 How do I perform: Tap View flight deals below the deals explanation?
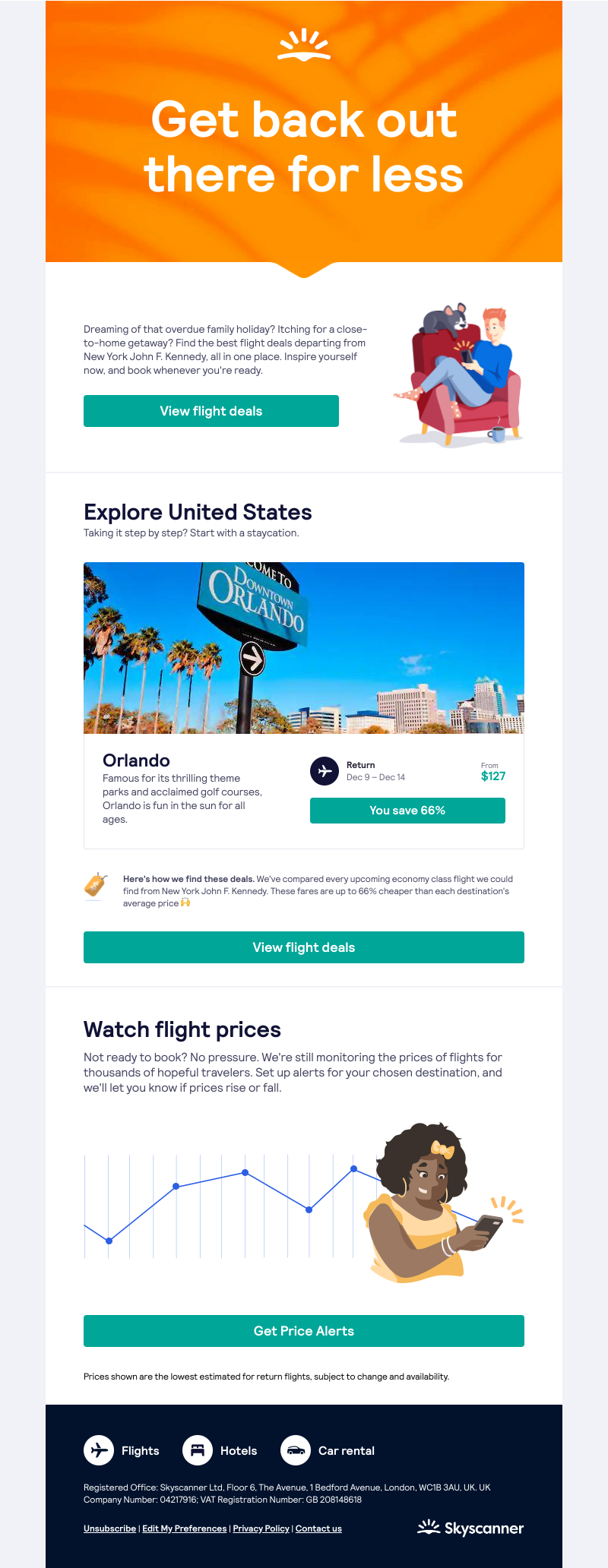(x=303, y=947)
